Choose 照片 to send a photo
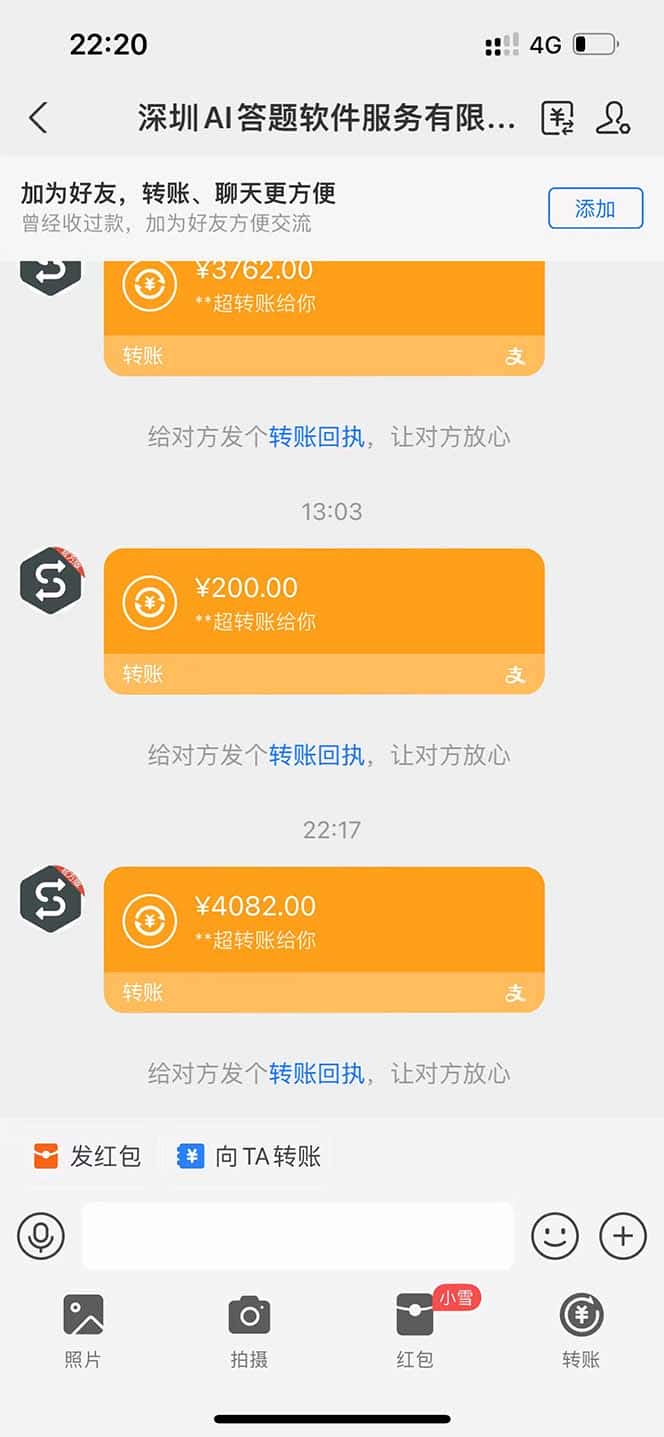The width and height of the screenshot is (664, 1437). pyautogui.click(x=83, y=1328)
